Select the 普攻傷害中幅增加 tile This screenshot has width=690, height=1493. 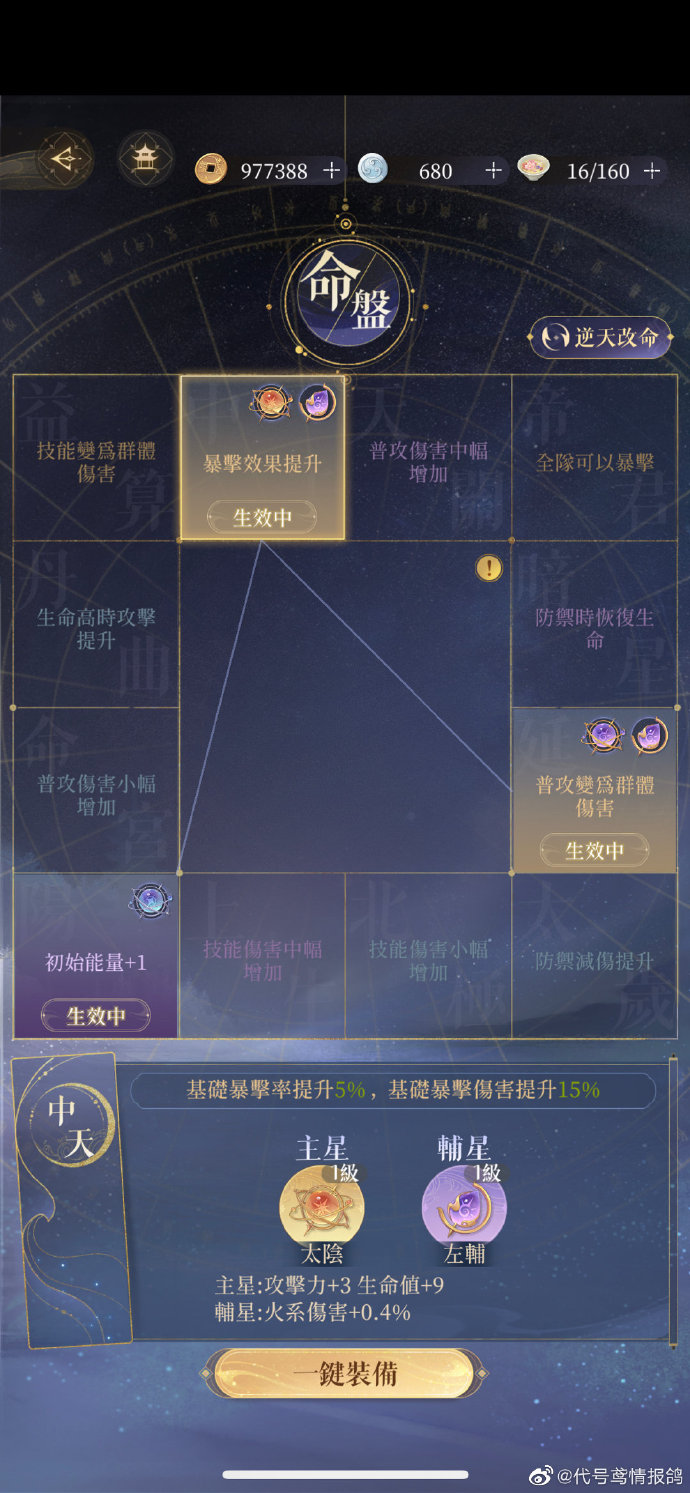pos(428,462)
